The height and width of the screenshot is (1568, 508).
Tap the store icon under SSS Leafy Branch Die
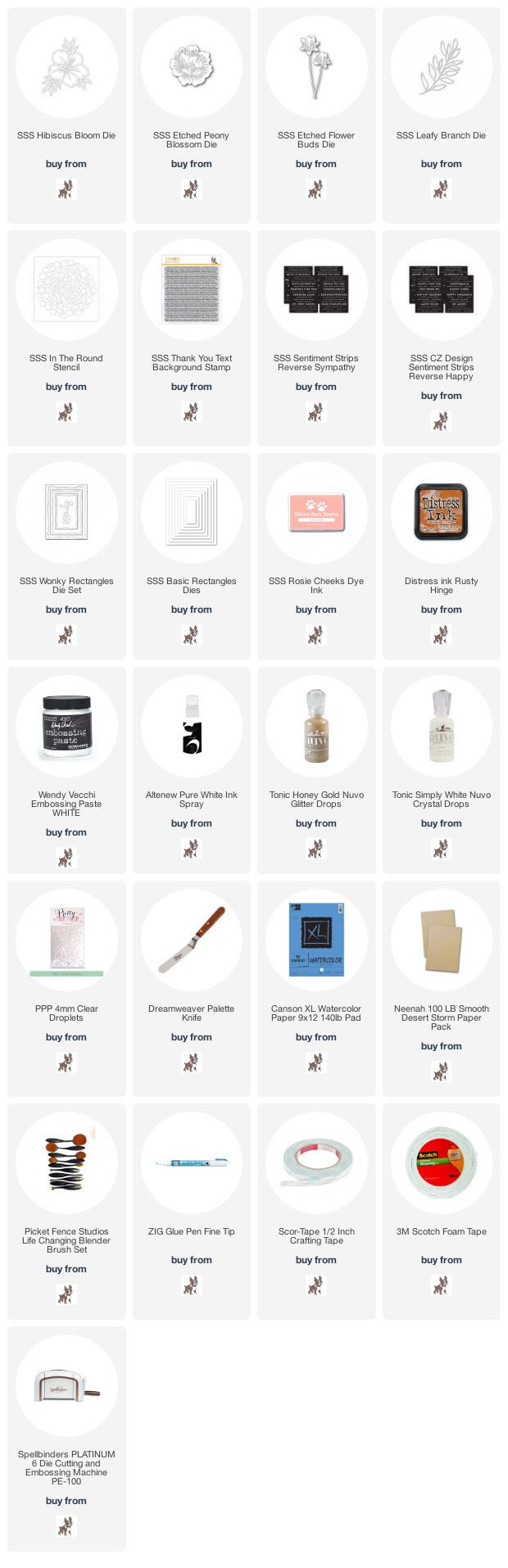point(441,190)
